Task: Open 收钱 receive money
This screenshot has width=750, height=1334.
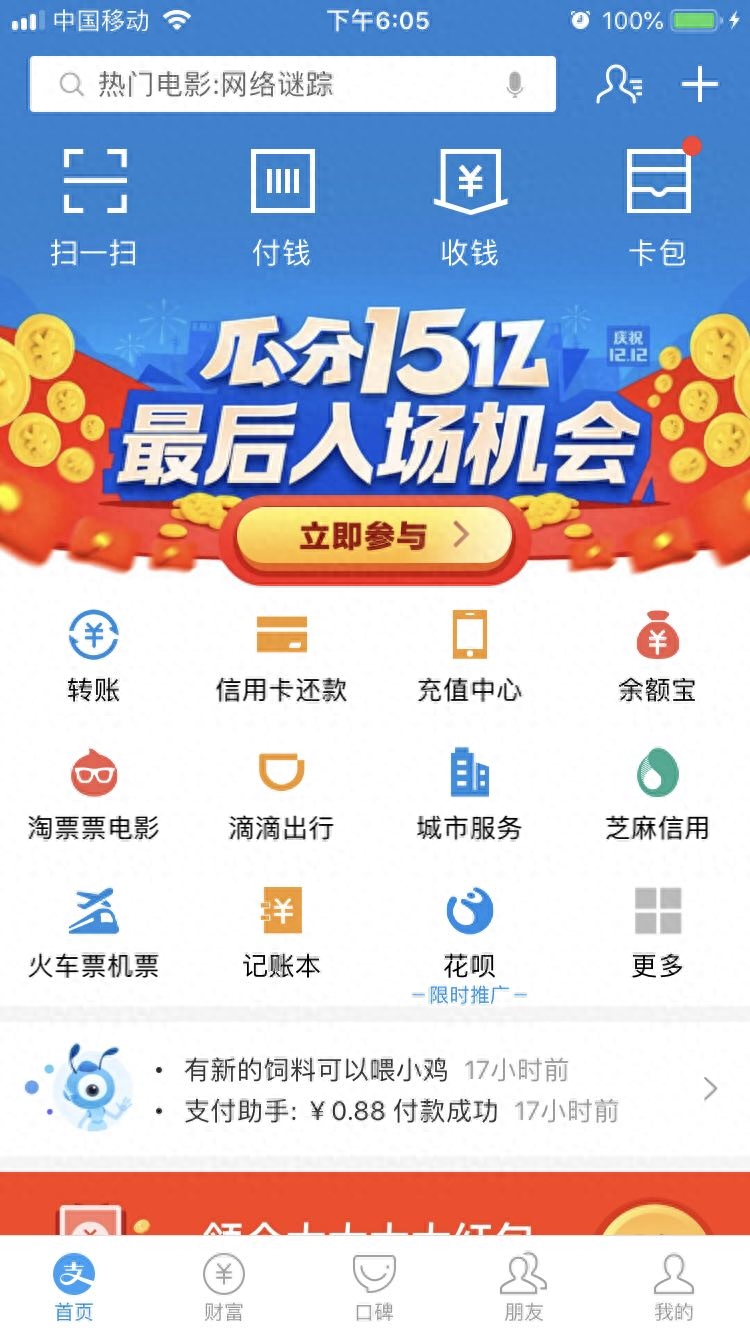Action: (x=469, y=205)
